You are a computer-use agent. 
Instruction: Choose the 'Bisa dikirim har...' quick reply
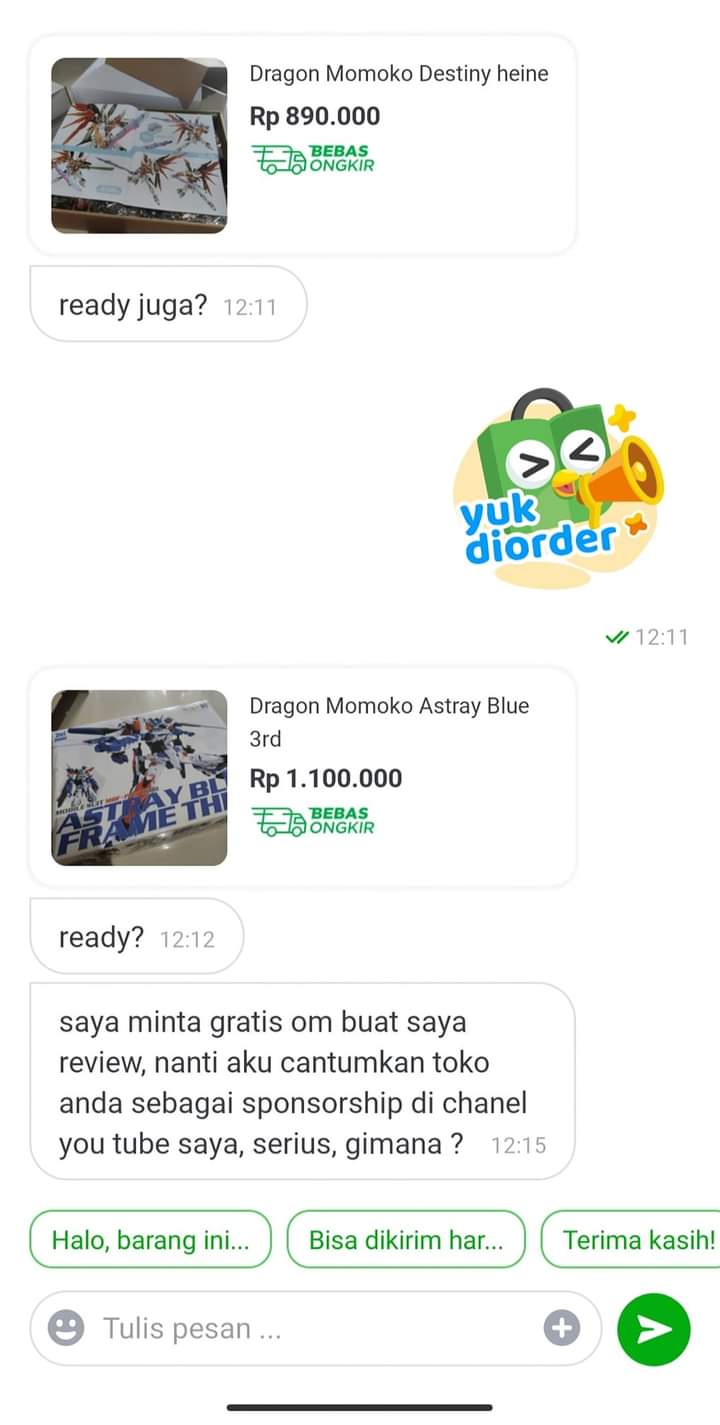[406, 1240]
